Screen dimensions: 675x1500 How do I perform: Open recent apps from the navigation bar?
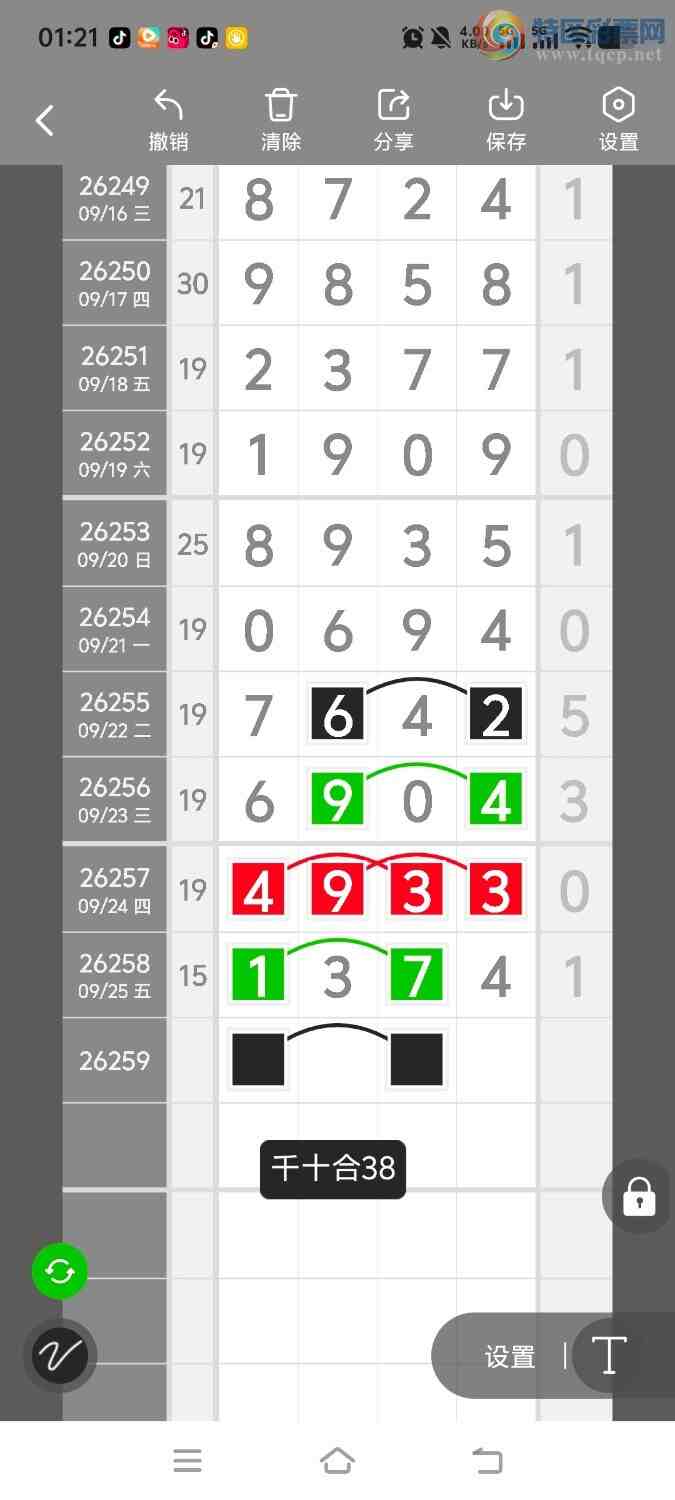tap(187, 1461)
